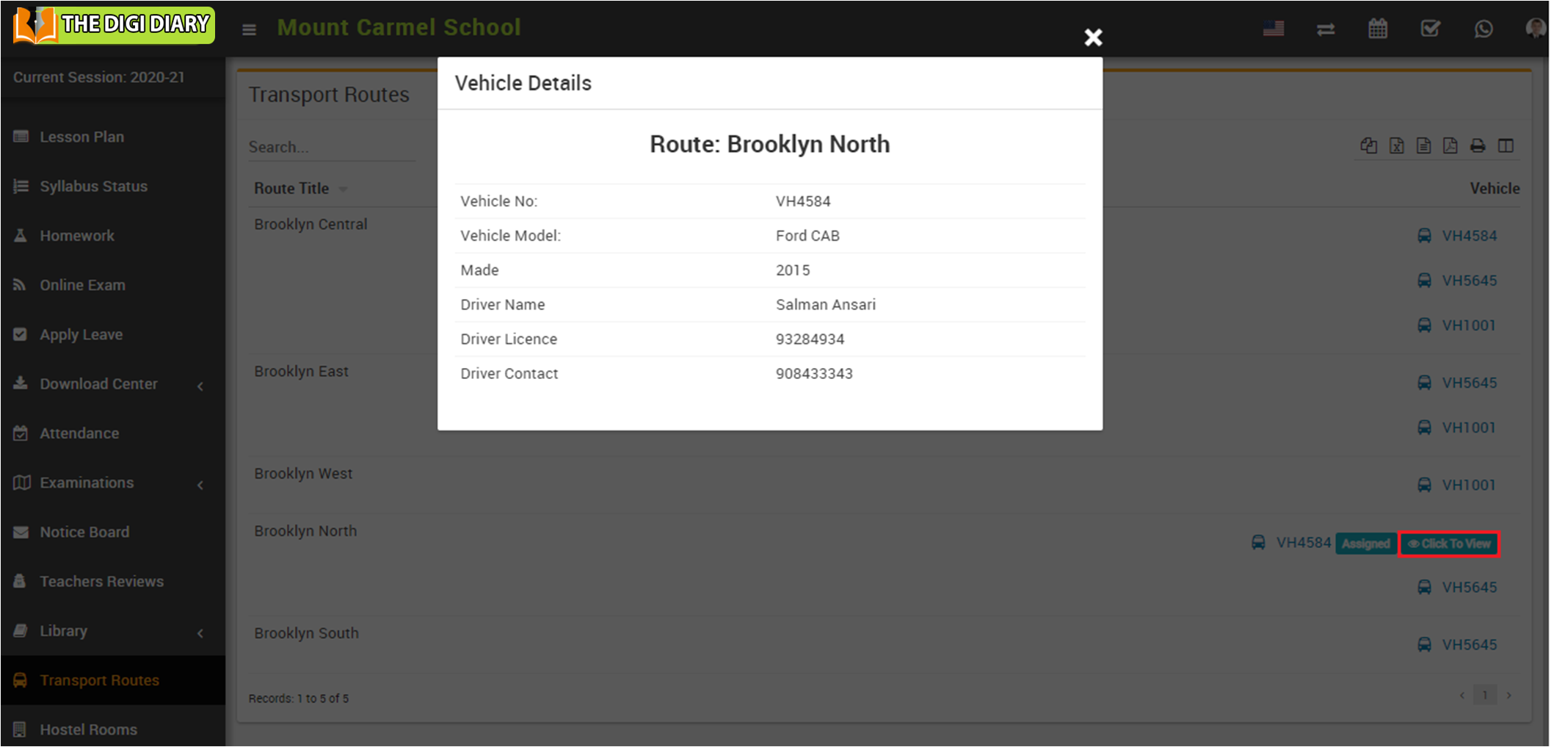Open the hamburger menu button
Screen dimensions: 1568x747
(250, 29)
